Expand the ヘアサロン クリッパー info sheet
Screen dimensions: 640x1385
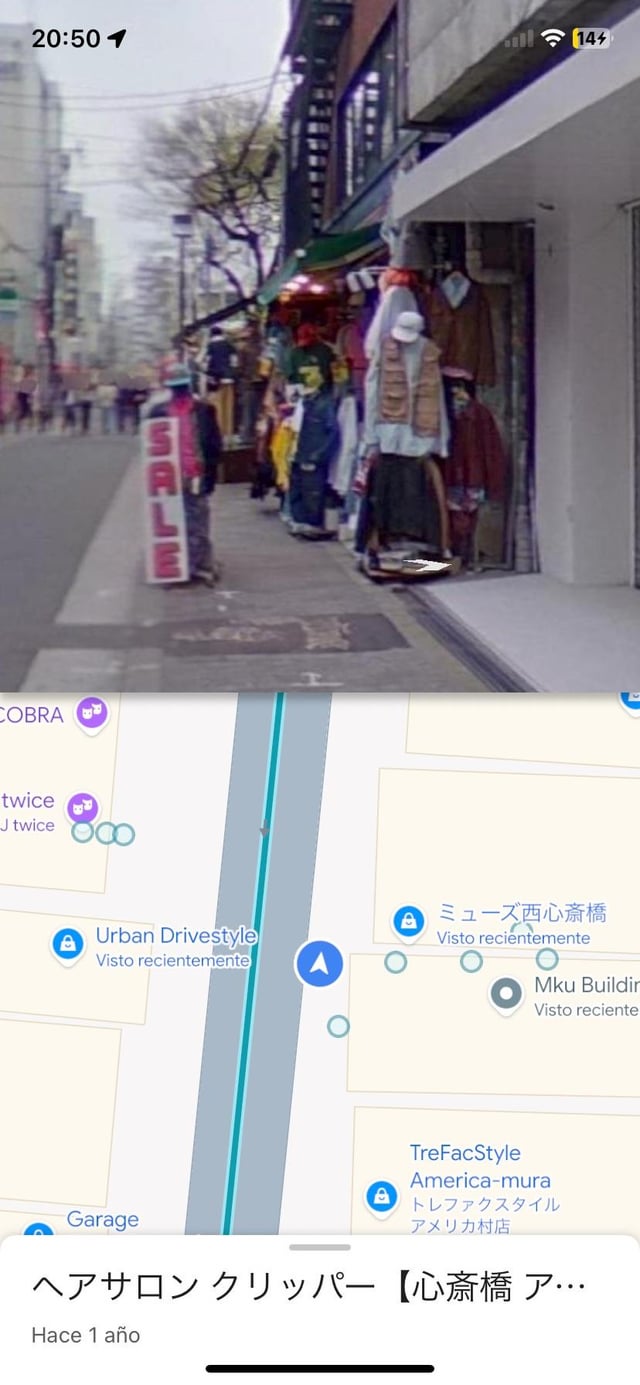pos(320,1248)
